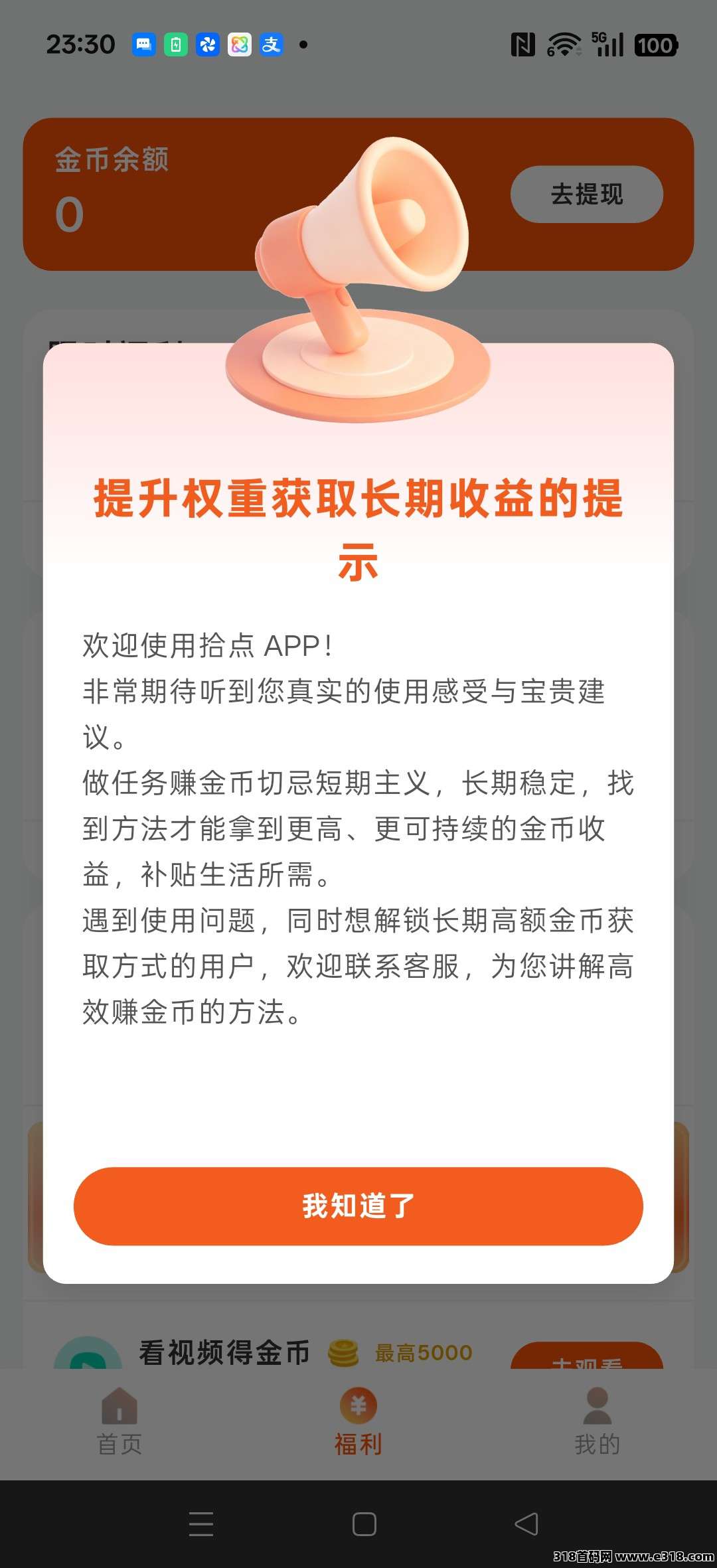The height and width of the screenshot is (1568, 717).
Task: Dismiss the dialog with 我知道了
Action: point(358,1206)
